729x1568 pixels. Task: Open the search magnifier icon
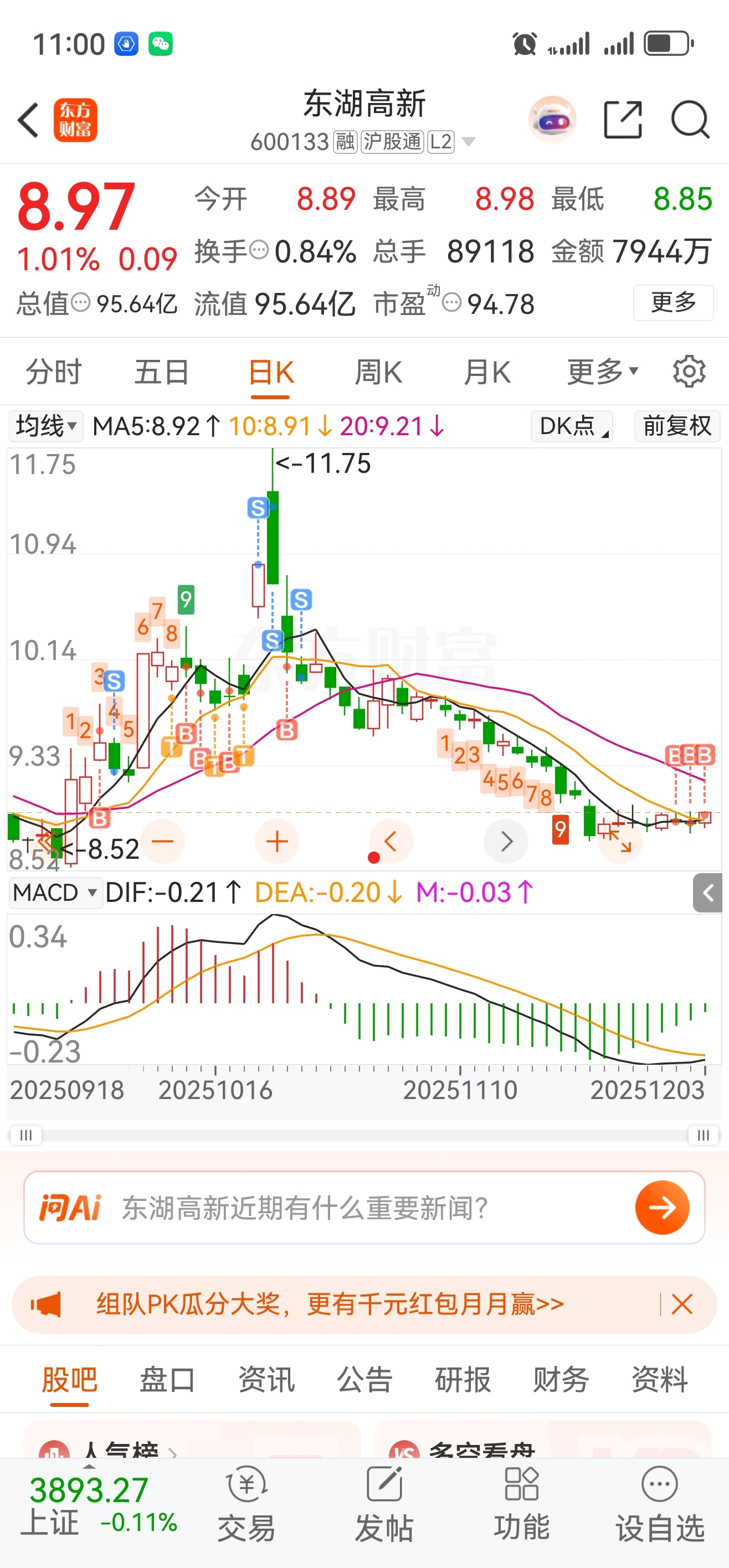(x=690, y=119)
